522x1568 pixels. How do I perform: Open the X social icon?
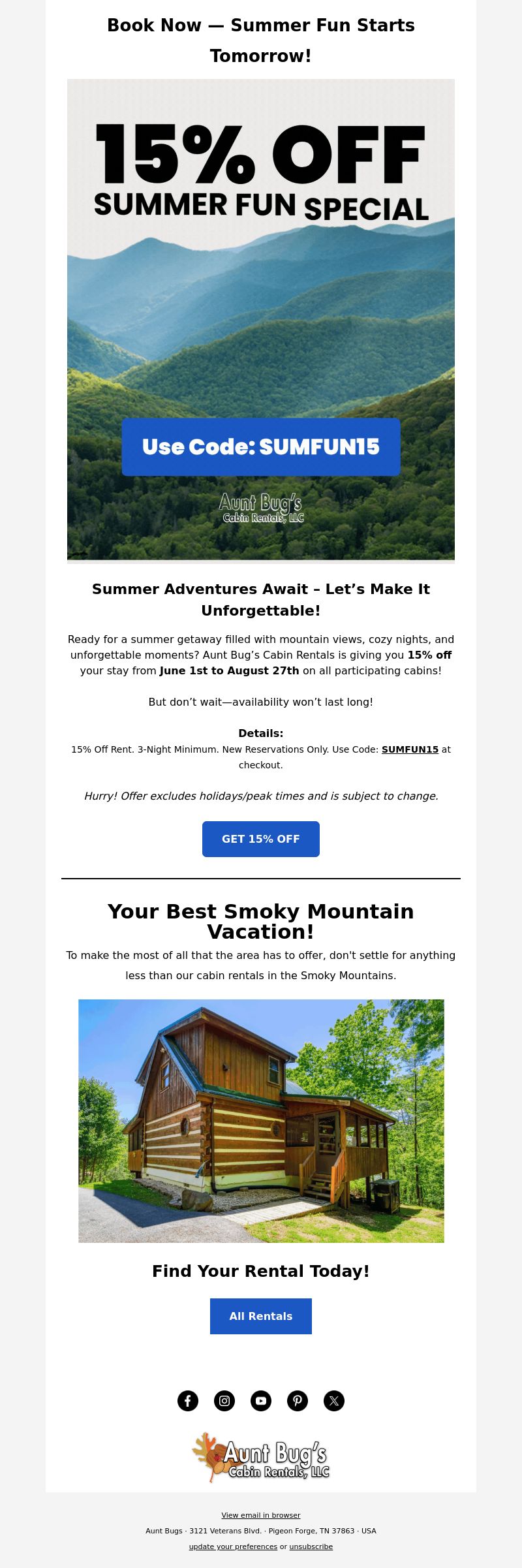(x=334, y=1400)
